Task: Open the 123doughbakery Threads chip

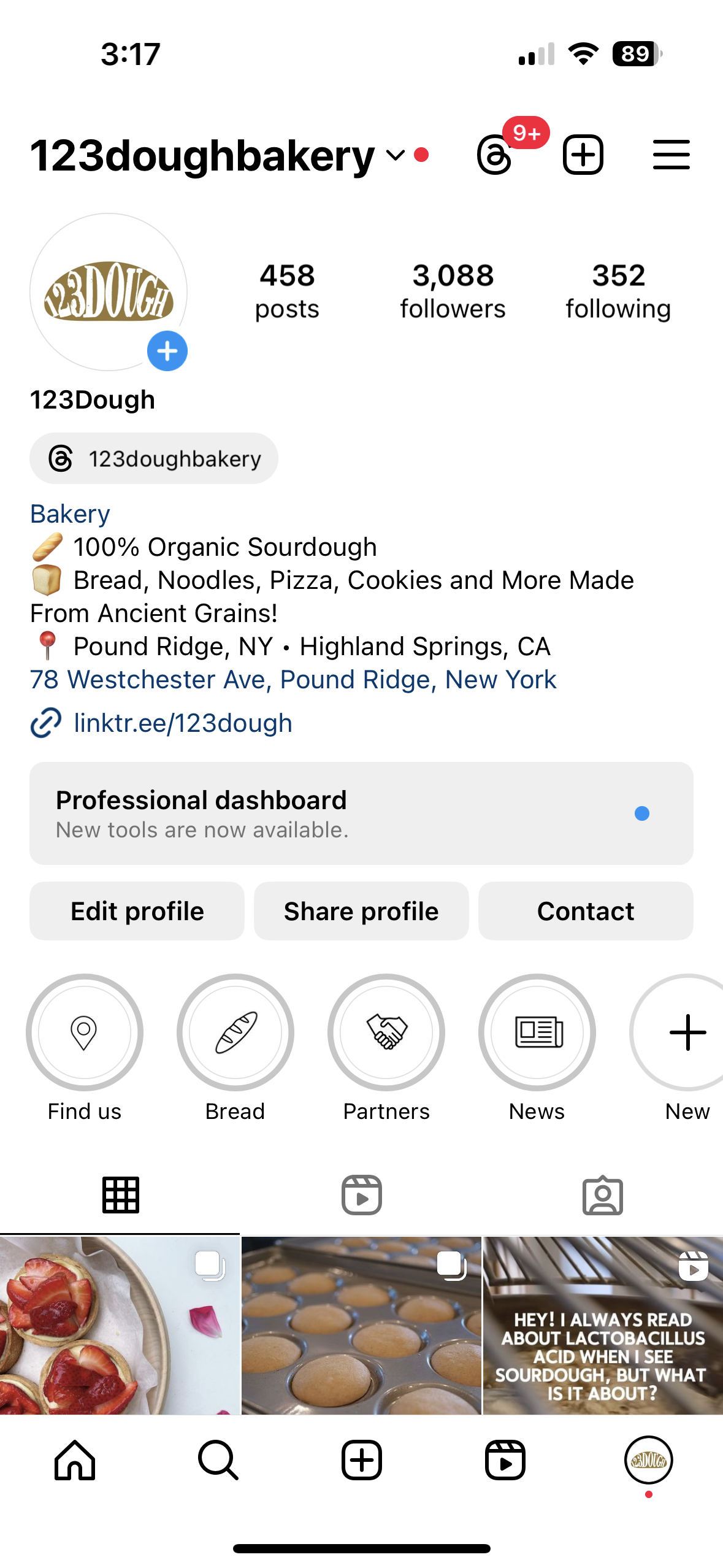Action: tap(154, 458)
